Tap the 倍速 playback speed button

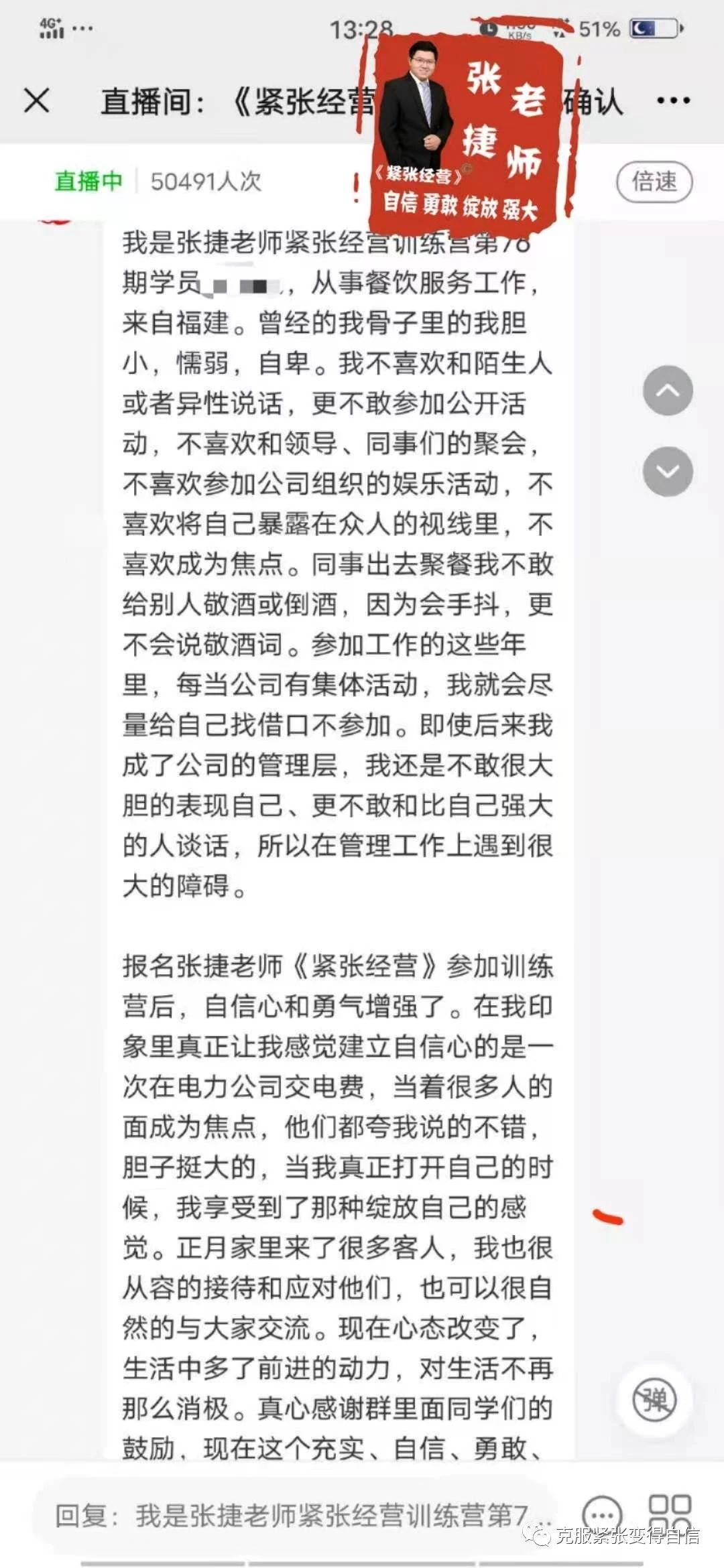point(654,182)
